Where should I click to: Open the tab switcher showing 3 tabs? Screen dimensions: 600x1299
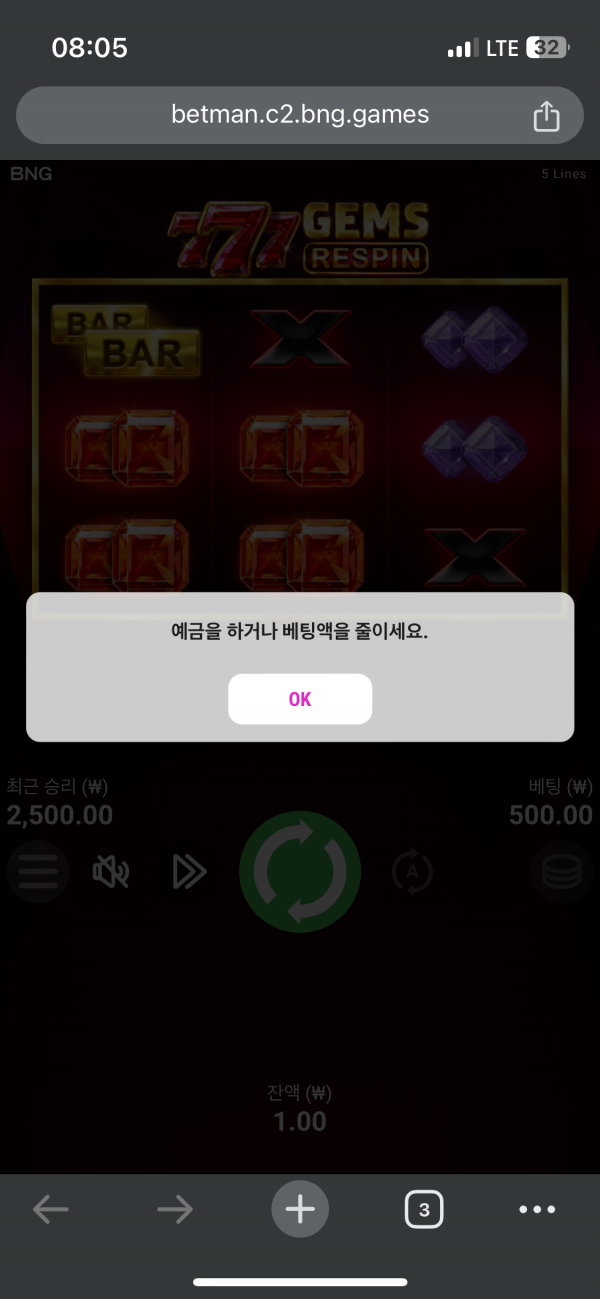[x=424, y=1210]
